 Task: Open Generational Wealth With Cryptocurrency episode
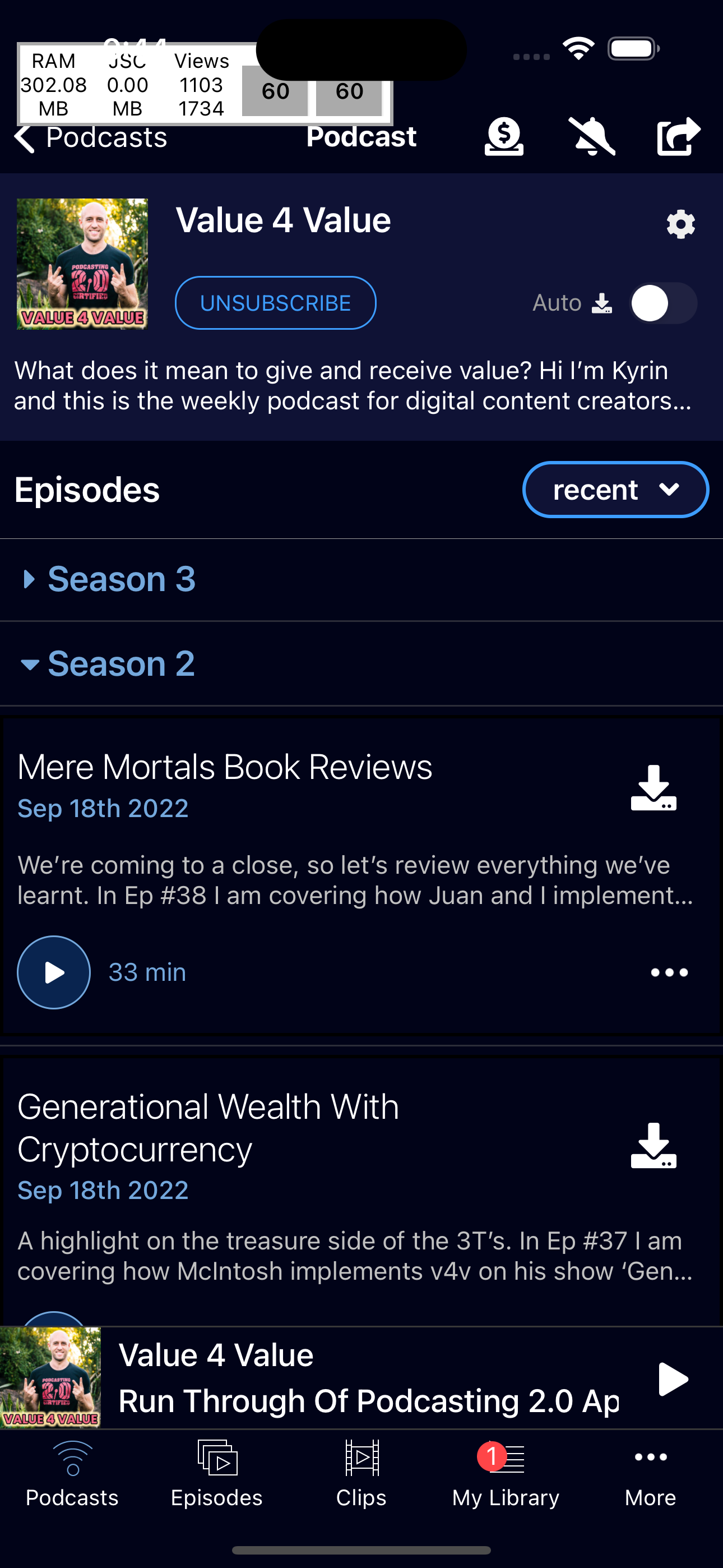[208, 1127]
